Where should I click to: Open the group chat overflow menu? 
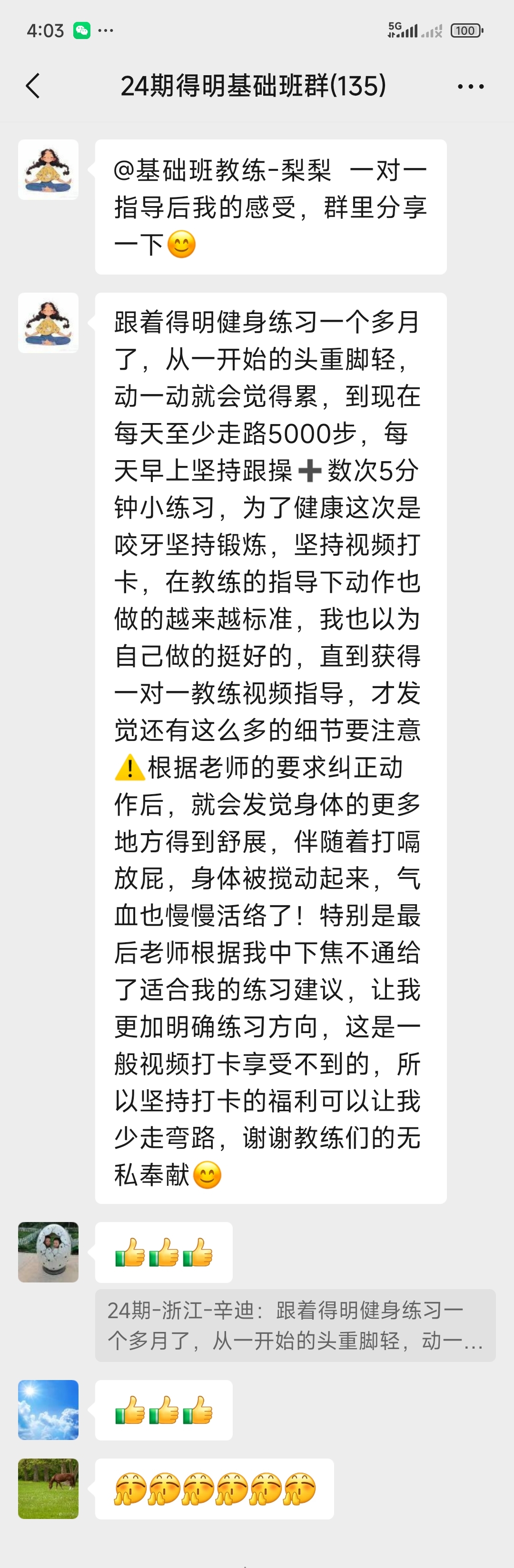(470, 87)
